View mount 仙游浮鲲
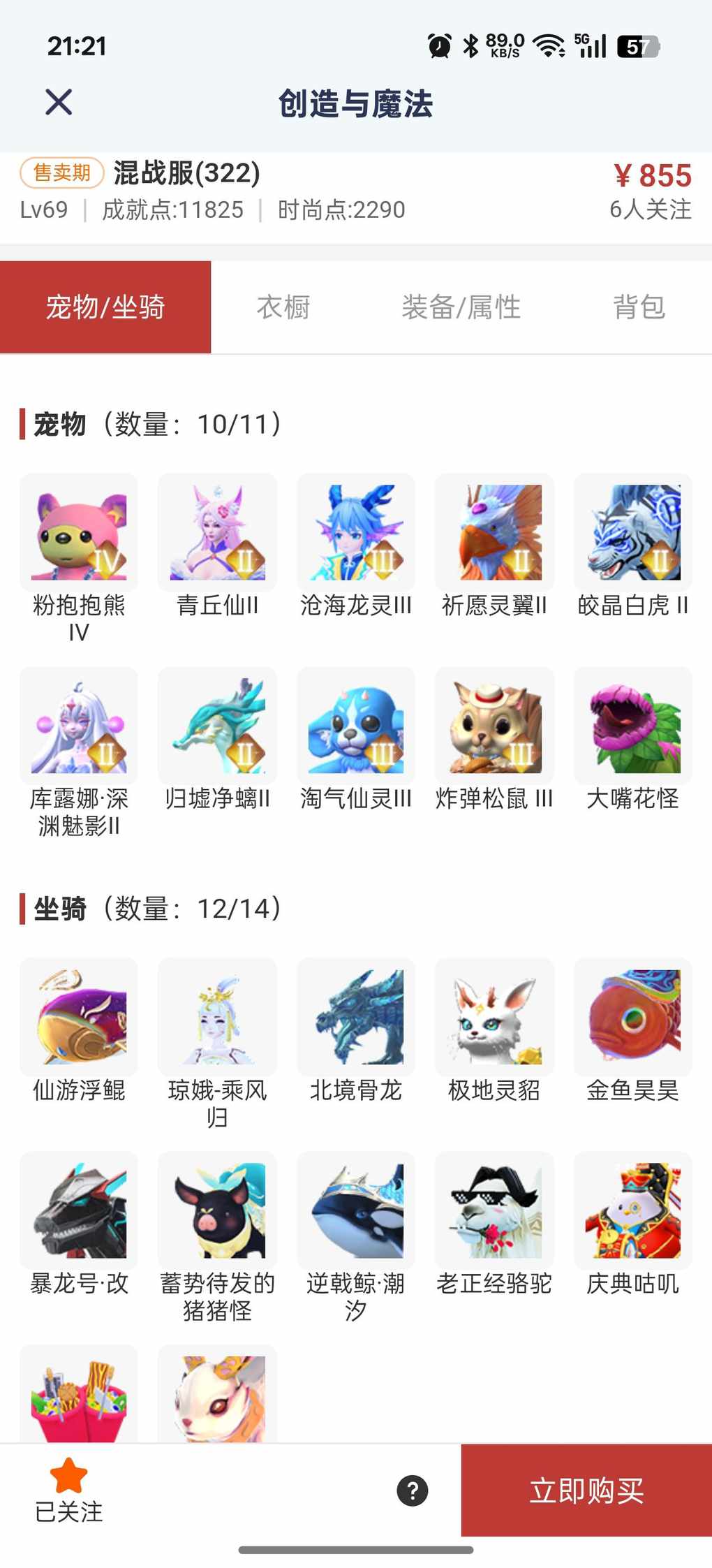Screen dimensions: 712x1568 click(79, 1018)
